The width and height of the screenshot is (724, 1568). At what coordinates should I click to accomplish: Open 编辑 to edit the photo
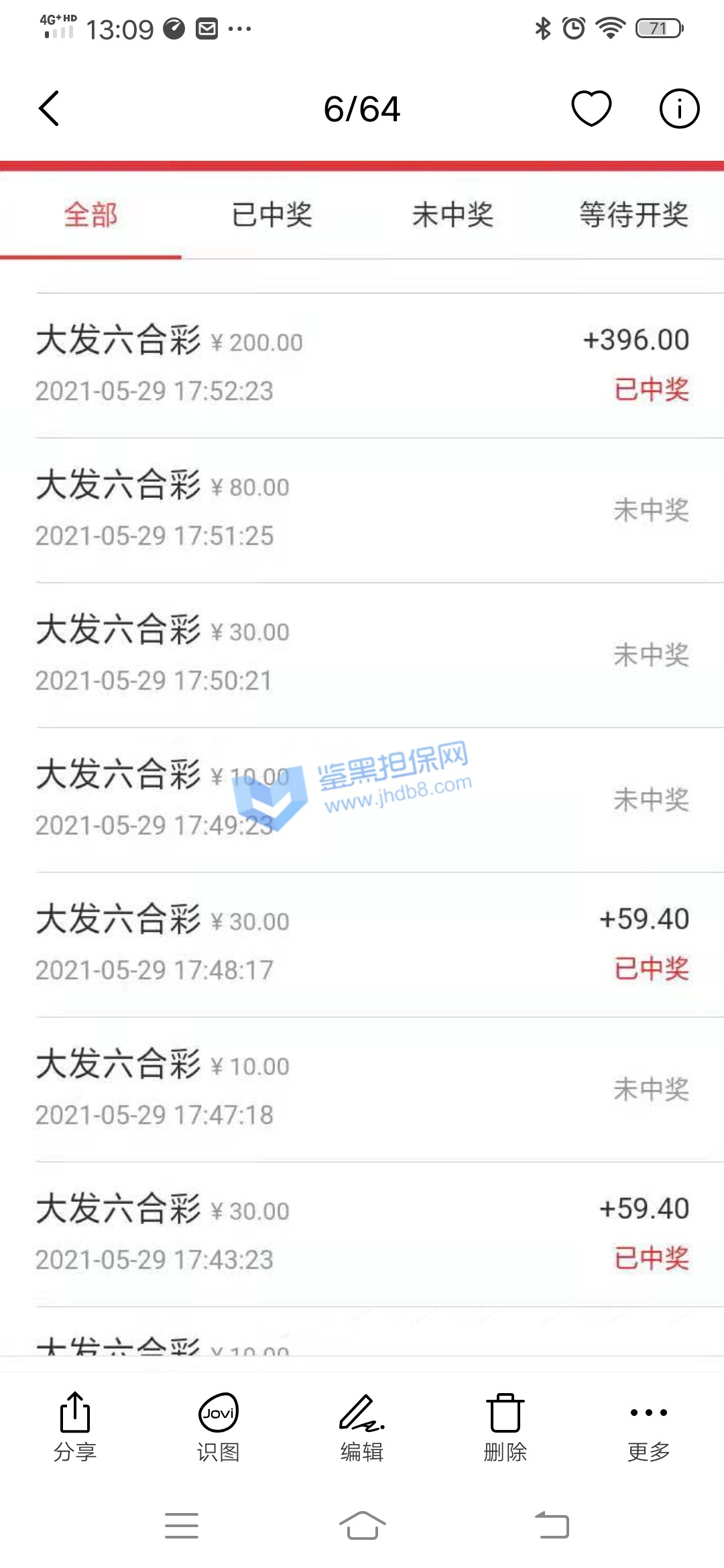[x=362, y=1426]
